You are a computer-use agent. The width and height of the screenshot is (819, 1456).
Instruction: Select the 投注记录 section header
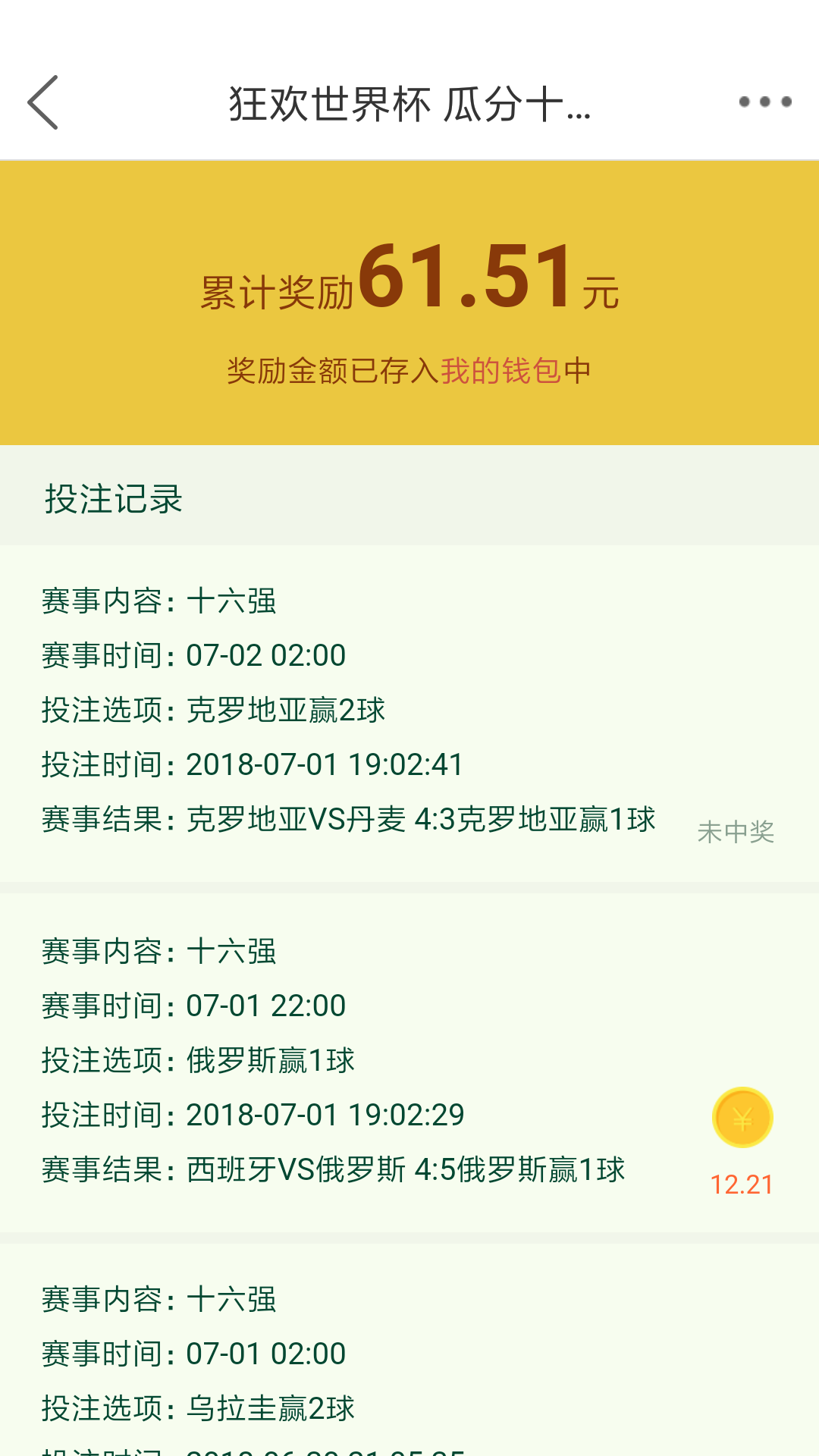click(x=112, y=499)
